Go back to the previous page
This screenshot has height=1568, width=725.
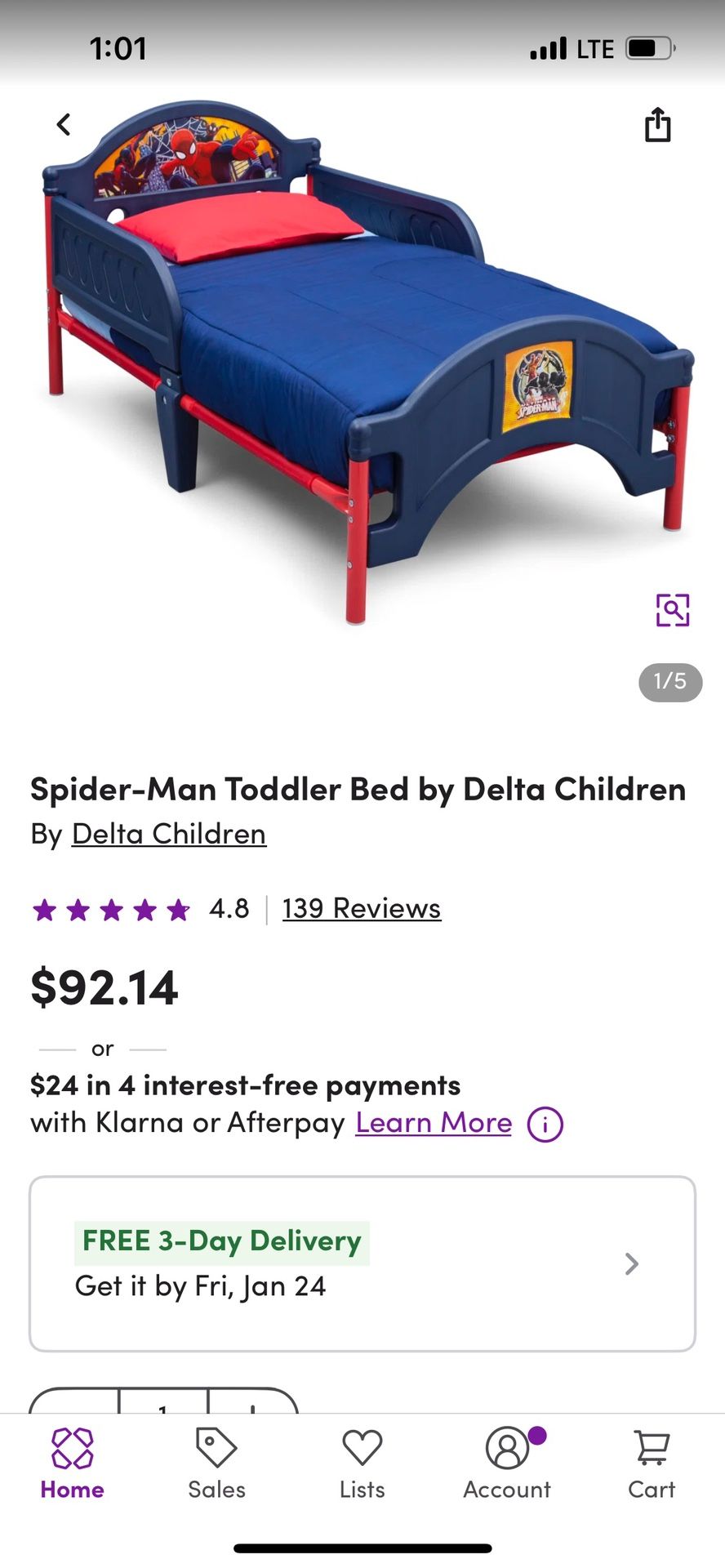(64, 125)
